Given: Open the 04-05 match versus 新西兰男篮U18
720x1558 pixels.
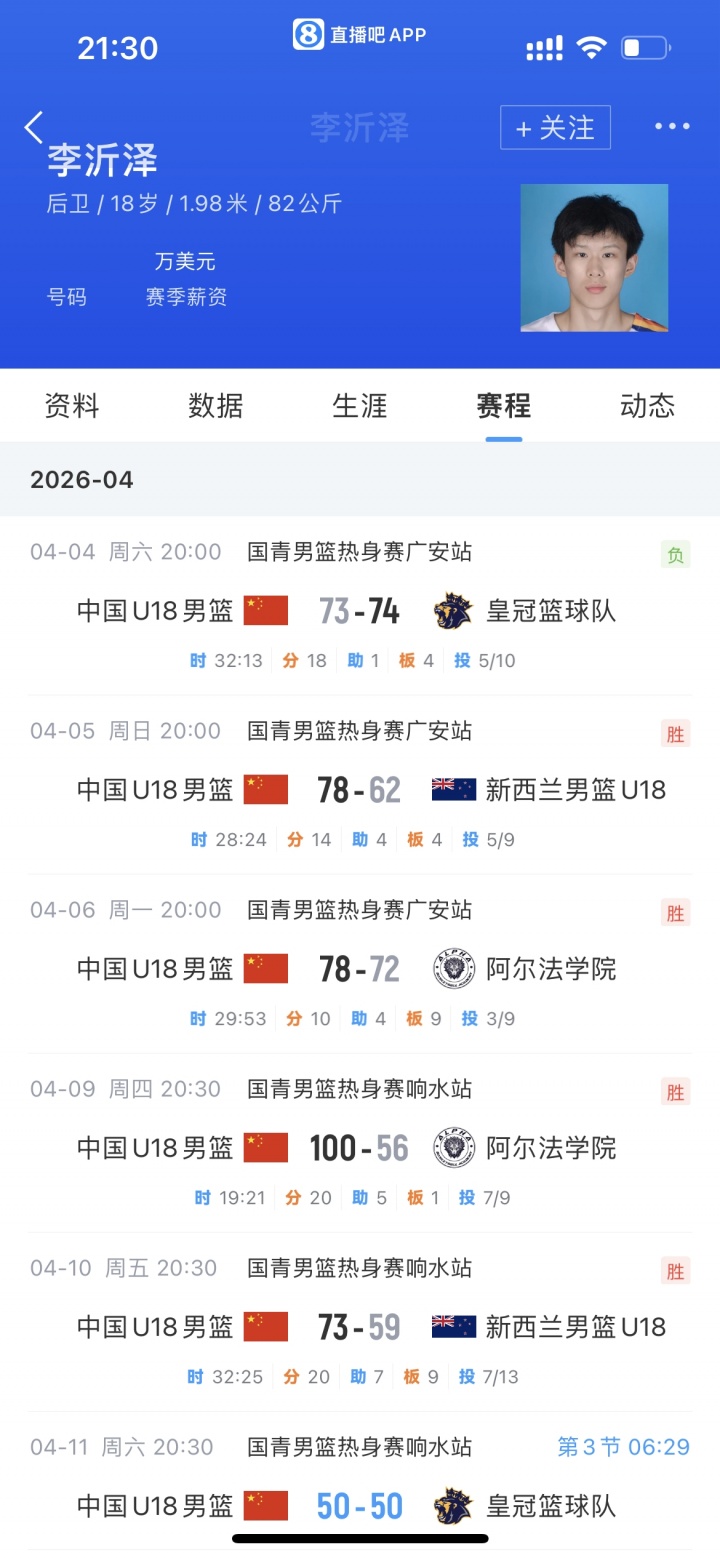Looking at the screenshot, I should point(360,789).
